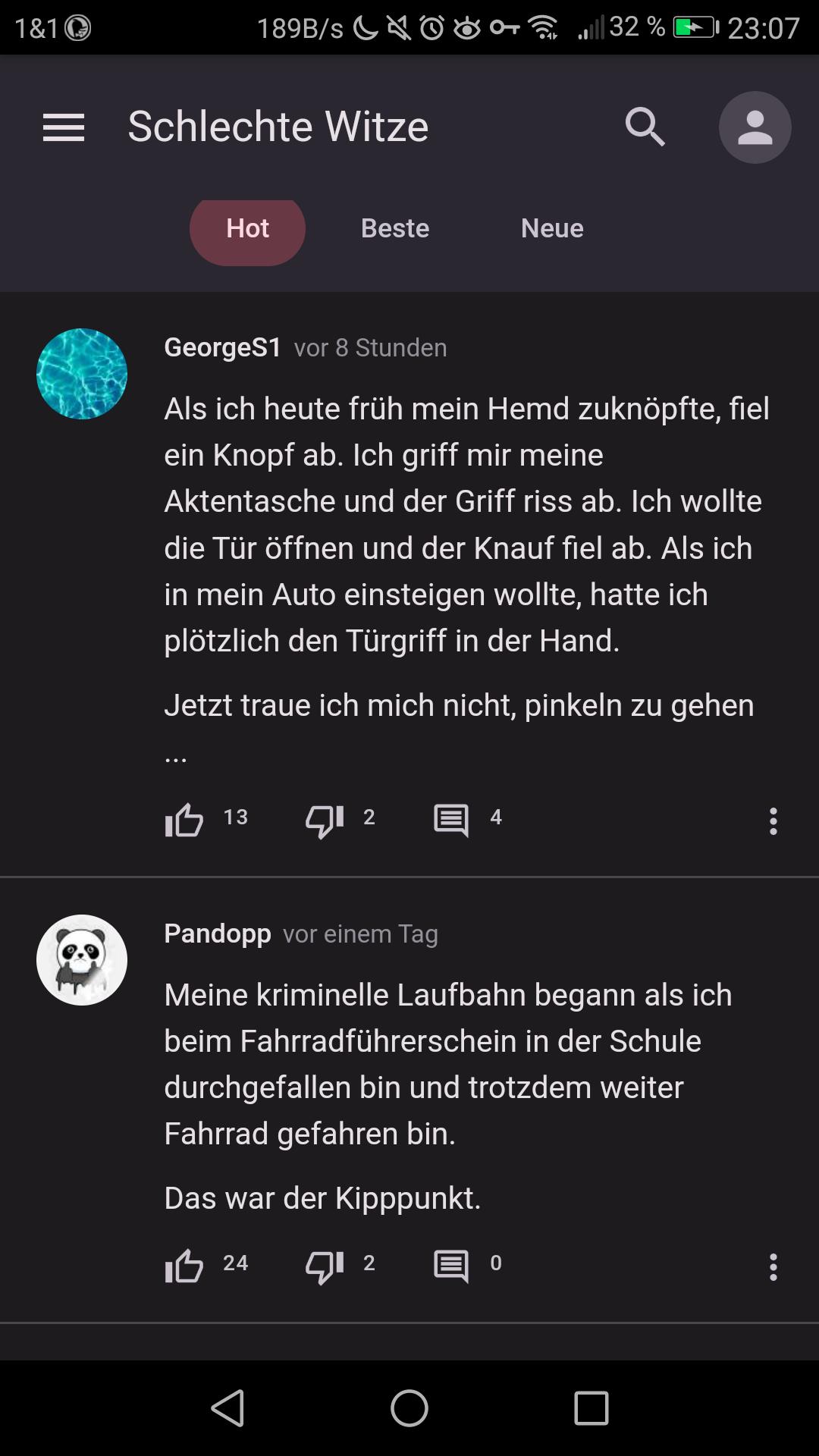Open overflow menu on Pandopp's post
Image resolution: width=819 pixels, height=1456 pixels.
pyautogui.click(x=773, y=1266)
